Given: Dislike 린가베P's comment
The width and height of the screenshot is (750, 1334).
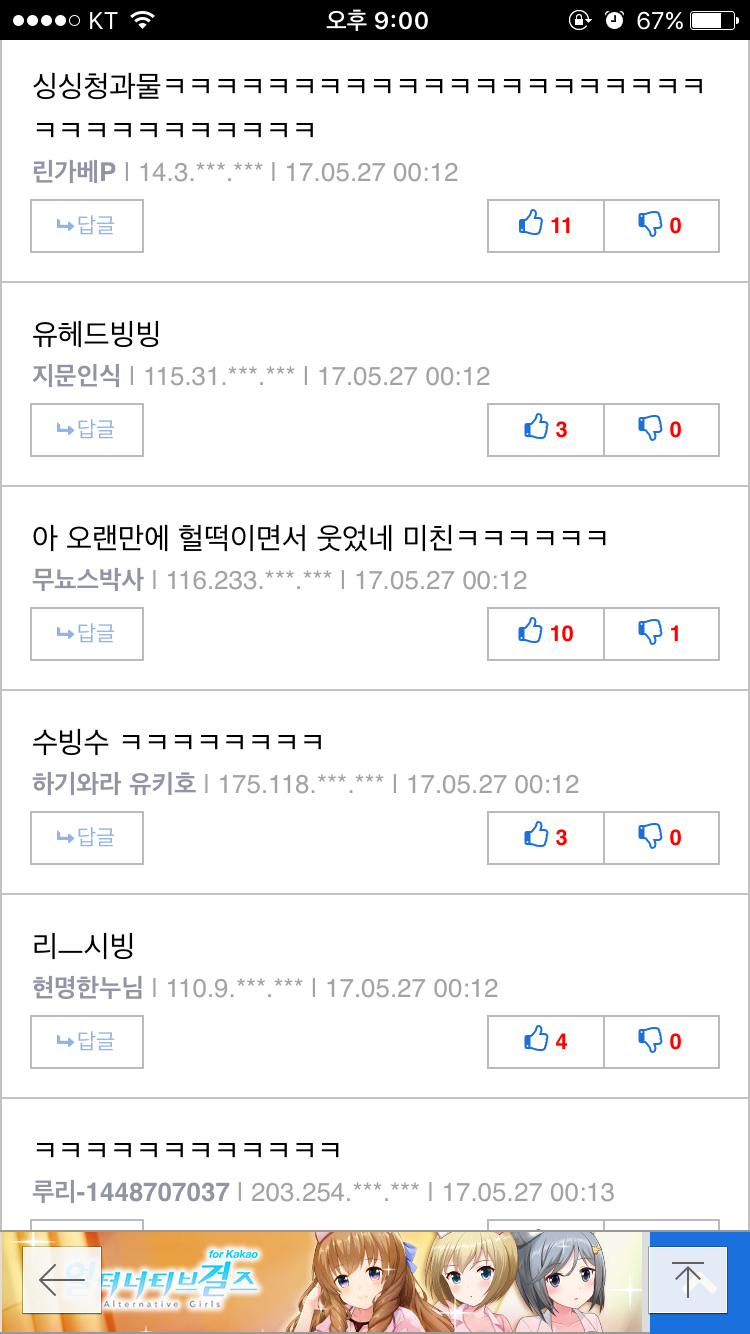Looking at the screenshot, I should pyautogui.click(x=661, y=226).
